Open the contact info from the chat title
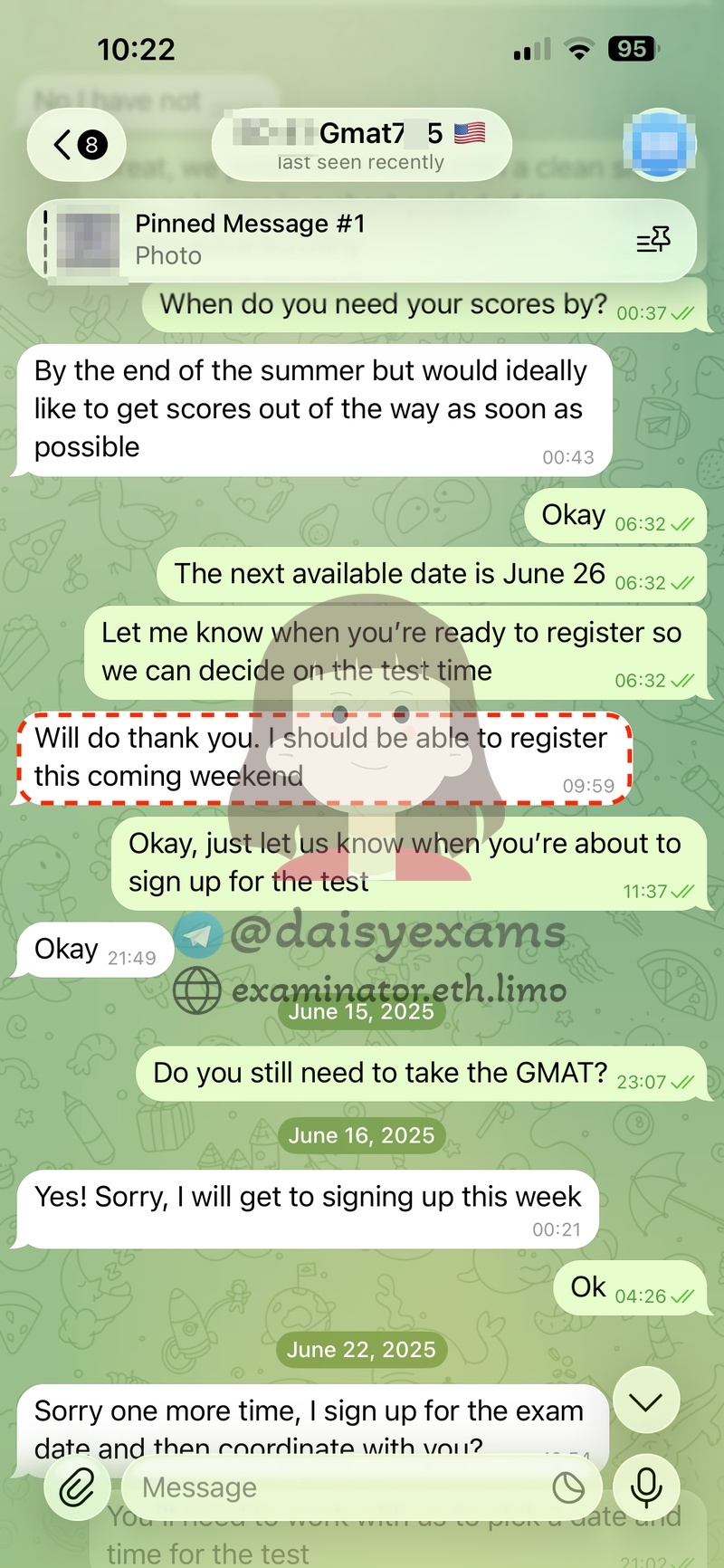This screenshot has width=724, height=1568. (362, 145)
